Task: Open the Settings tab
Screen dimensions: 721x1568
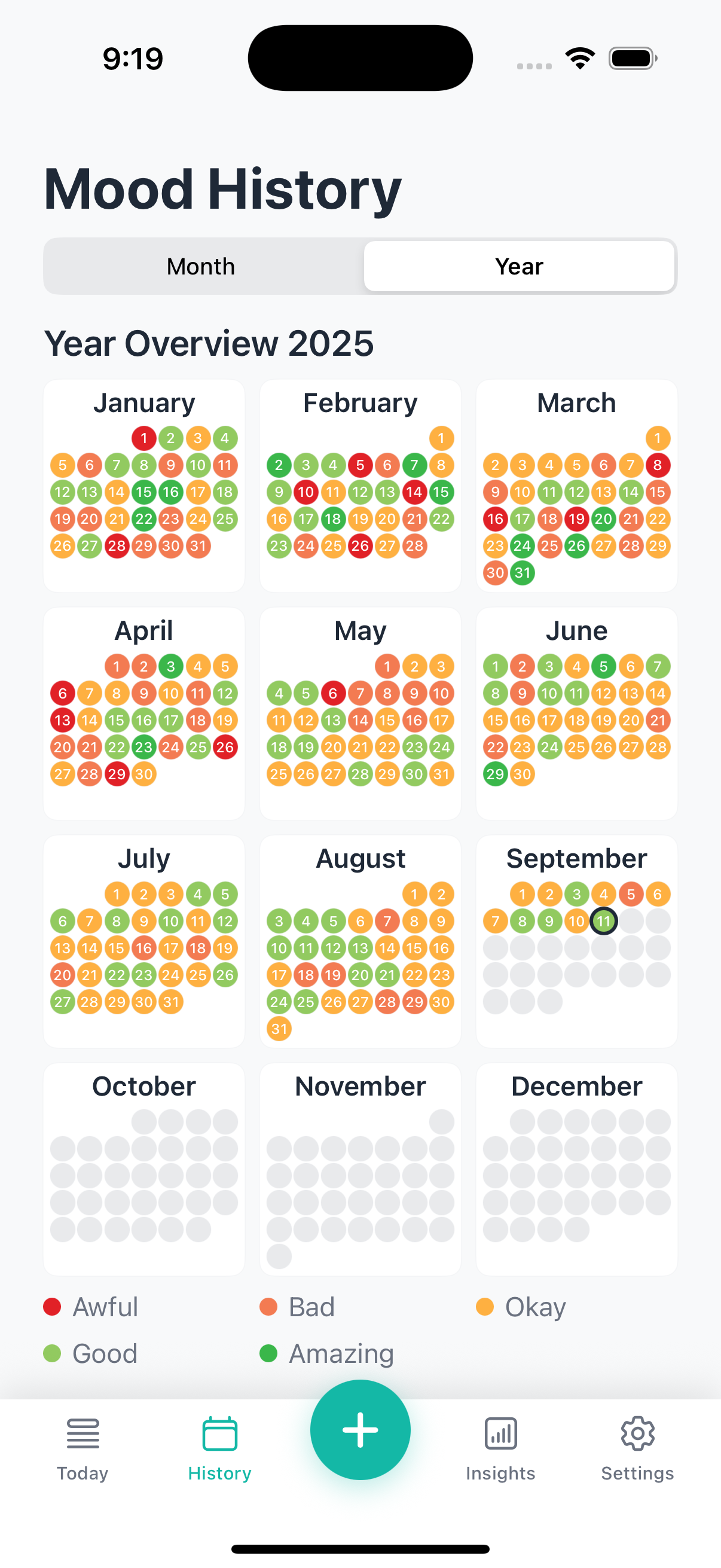Action: coord(637,1448)
